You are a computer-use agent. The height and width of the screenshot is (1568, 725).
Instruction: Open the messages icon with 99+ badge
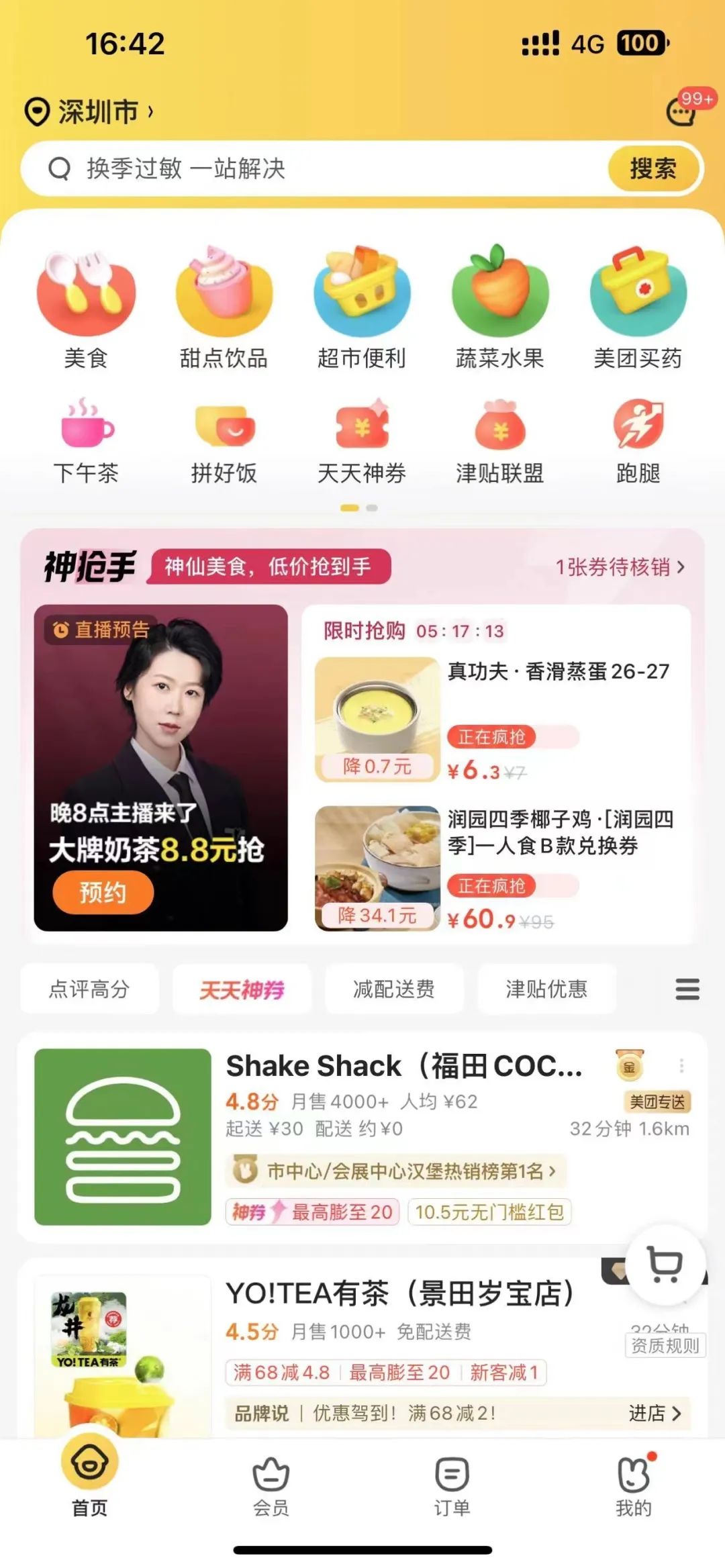tap(682, 111)
